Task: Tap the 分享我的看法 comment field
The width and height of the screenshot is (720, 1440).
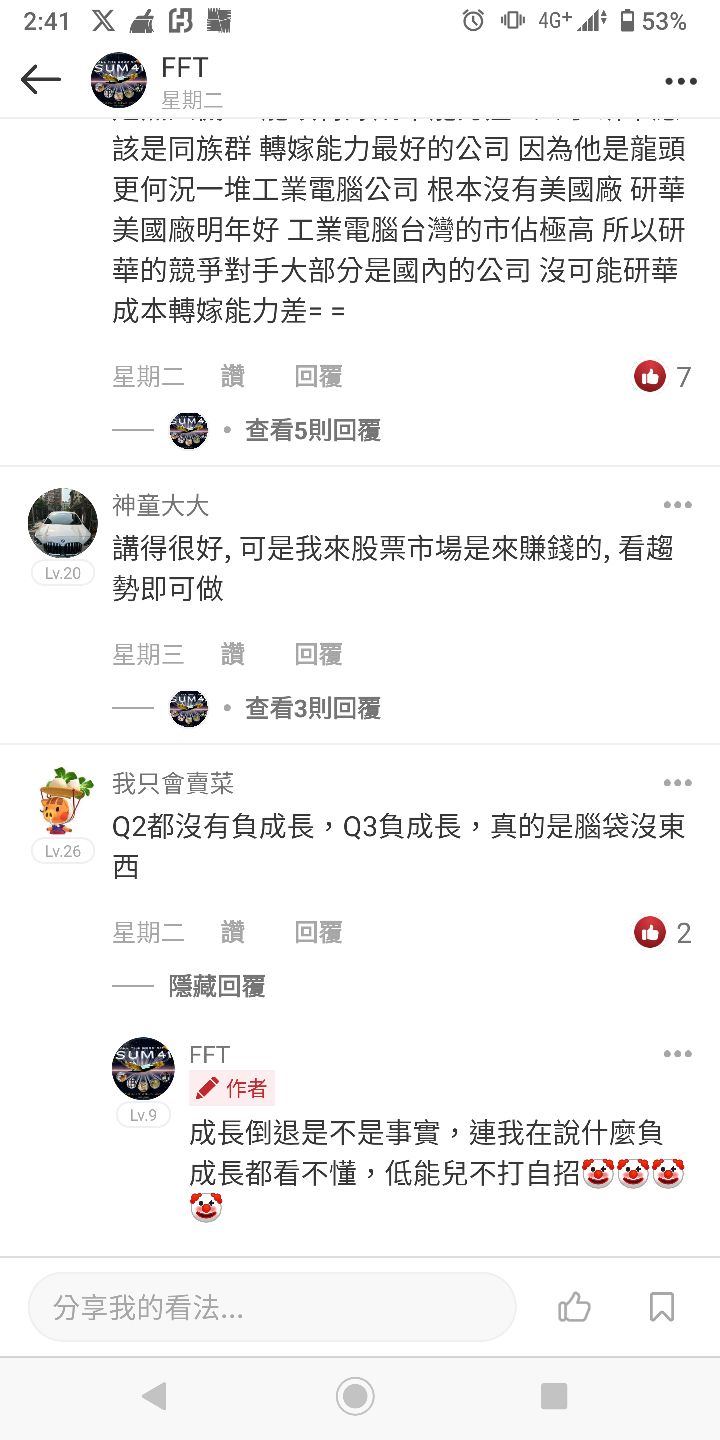Action: pyautogui.click(x=272, y=1307)
